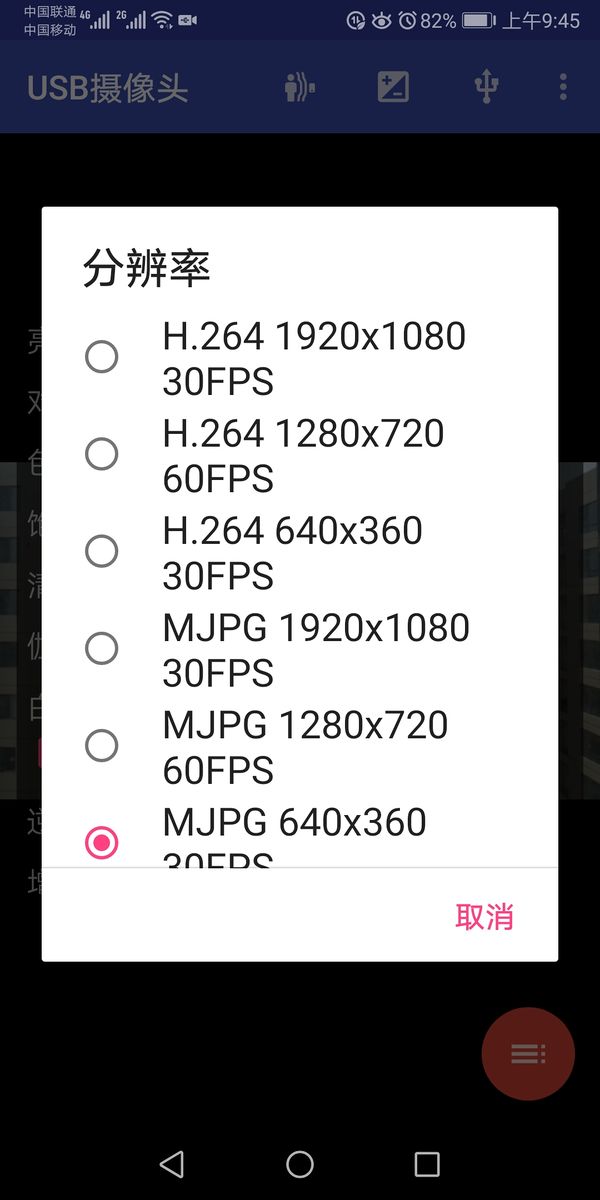This screenshot has width=600, height=1200.
Task: Tap the system back button
Action: [172, 1164]
